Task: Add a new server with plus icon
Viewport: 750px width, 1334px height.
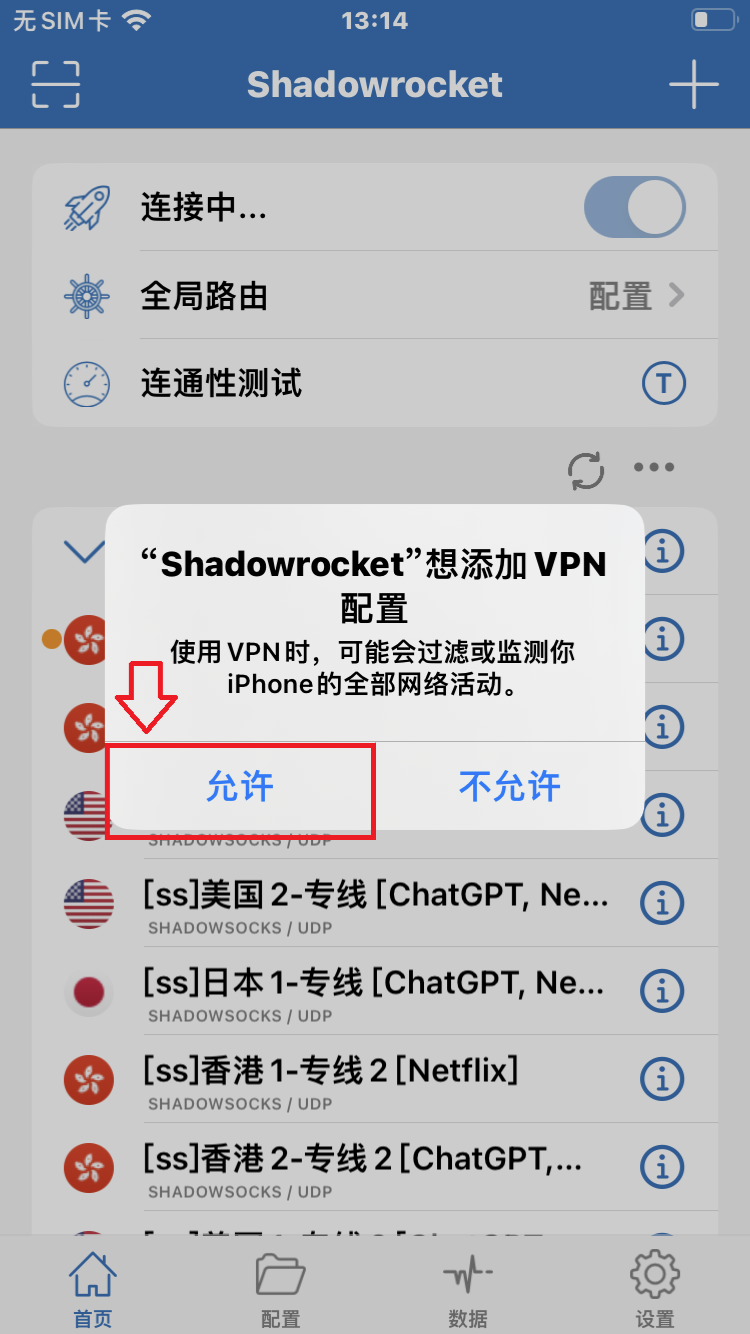Action: click(x=693, y=84)
